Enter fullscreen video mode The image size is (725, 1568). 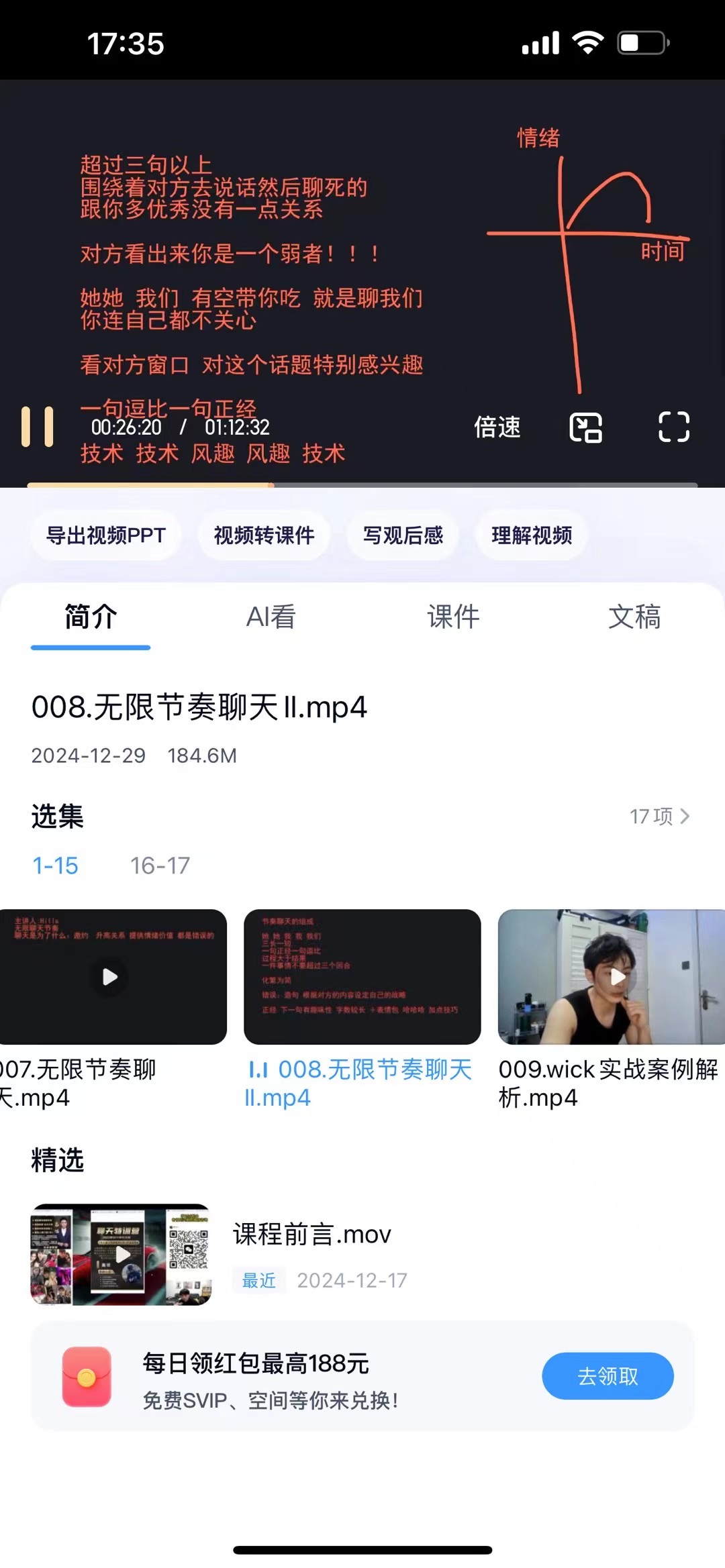[x=673, y=427]
